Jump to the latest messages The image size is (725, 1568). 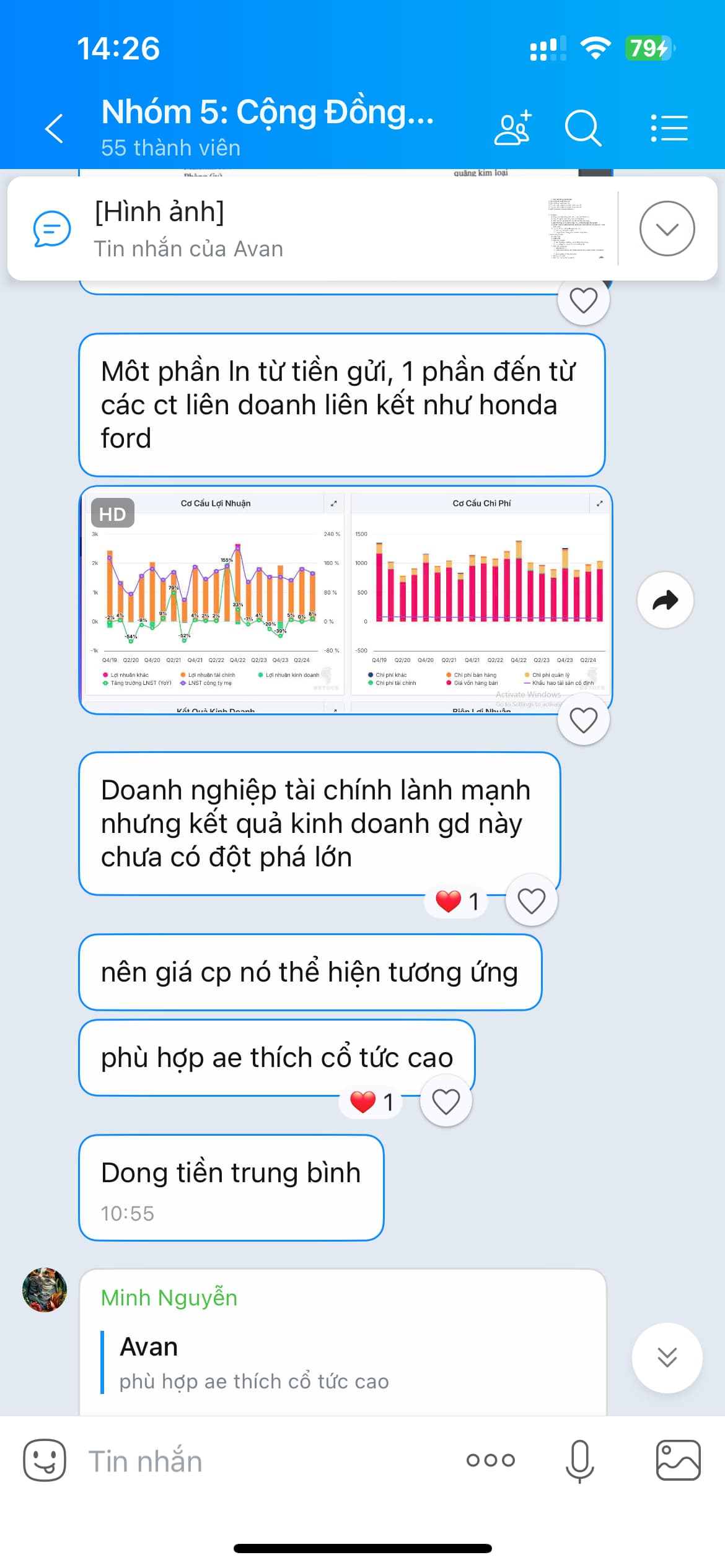667,1358
